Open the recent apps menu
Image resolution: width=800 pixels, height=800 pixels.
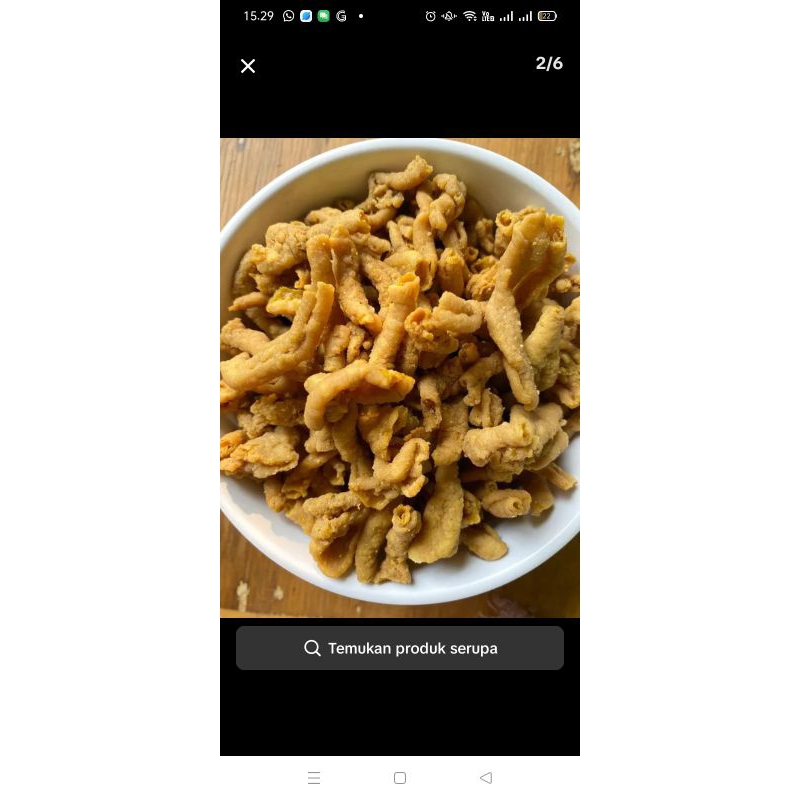pos(314,778)
